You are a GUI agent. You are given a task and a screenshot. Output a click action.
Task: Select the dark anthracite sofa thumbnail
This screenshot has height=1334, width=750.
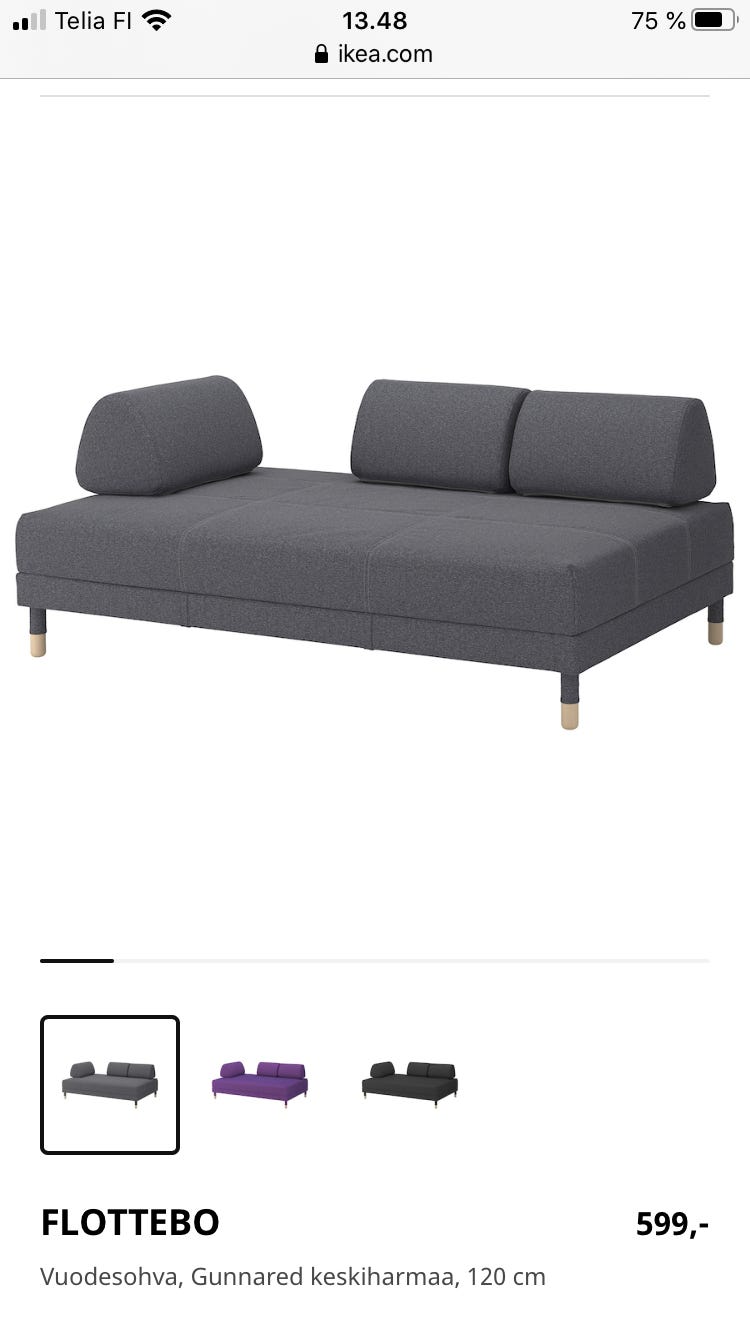click(x=410, y=1084)
